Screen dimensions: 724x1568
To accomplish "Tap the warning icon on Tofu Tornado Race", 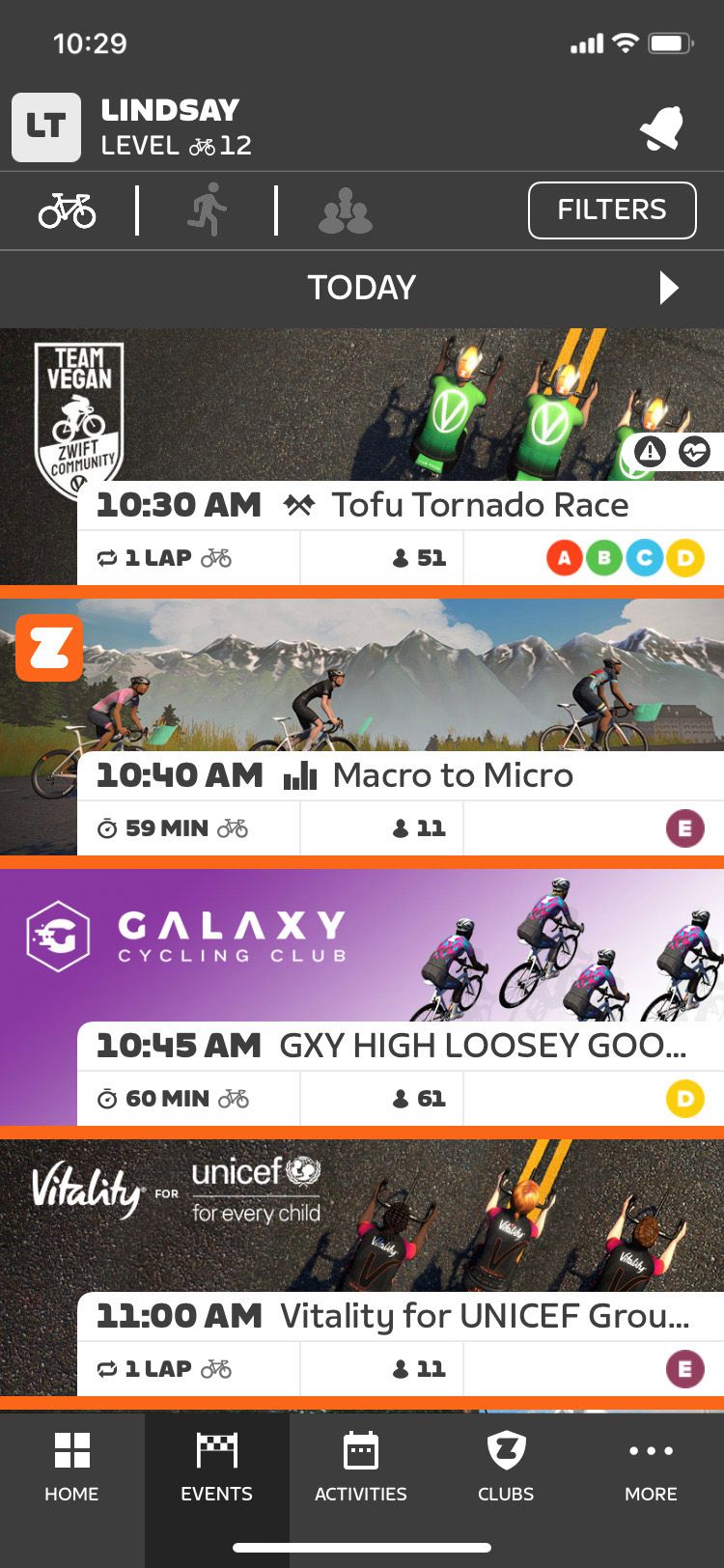I will (x=650, y=452).
